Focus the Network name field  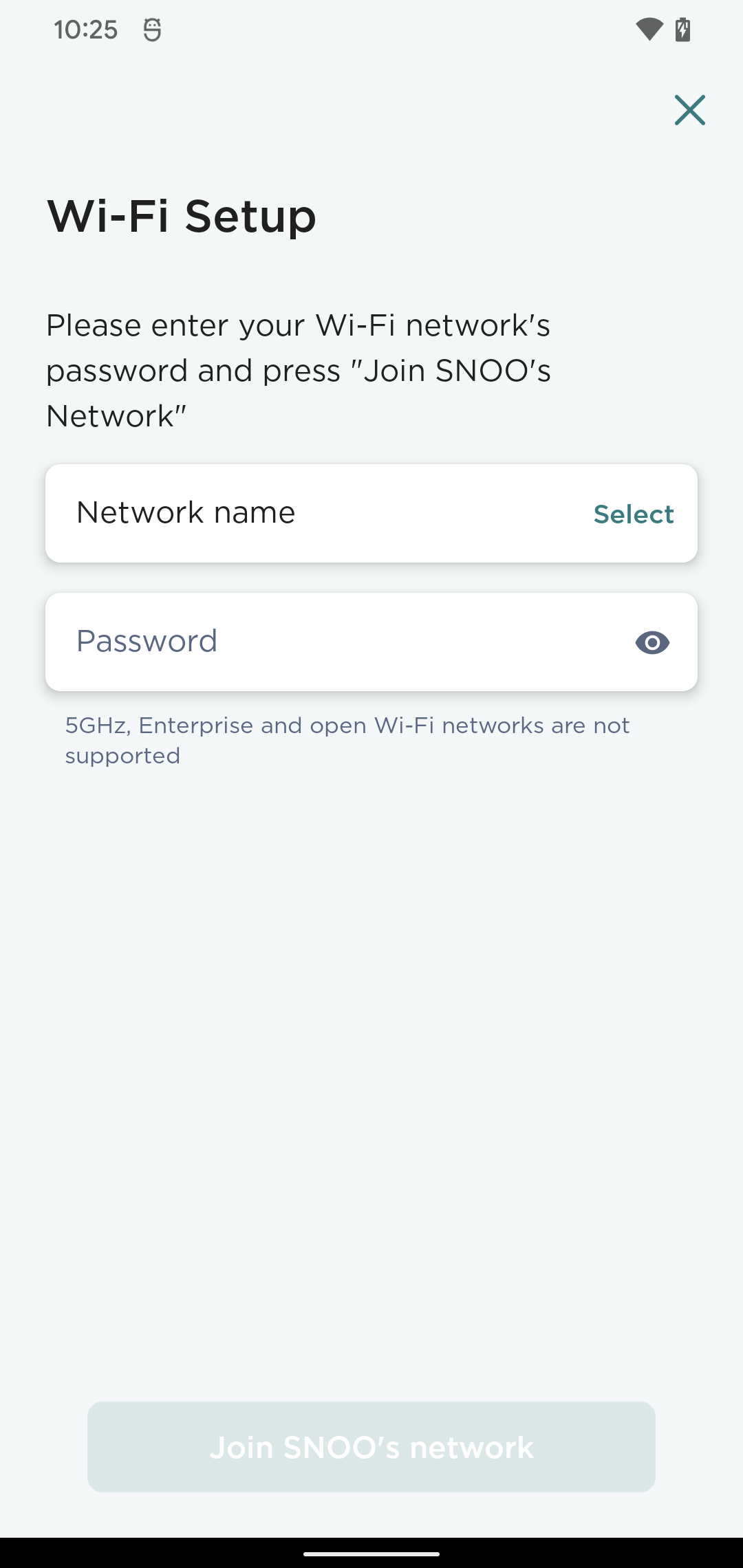coord(371,513)
